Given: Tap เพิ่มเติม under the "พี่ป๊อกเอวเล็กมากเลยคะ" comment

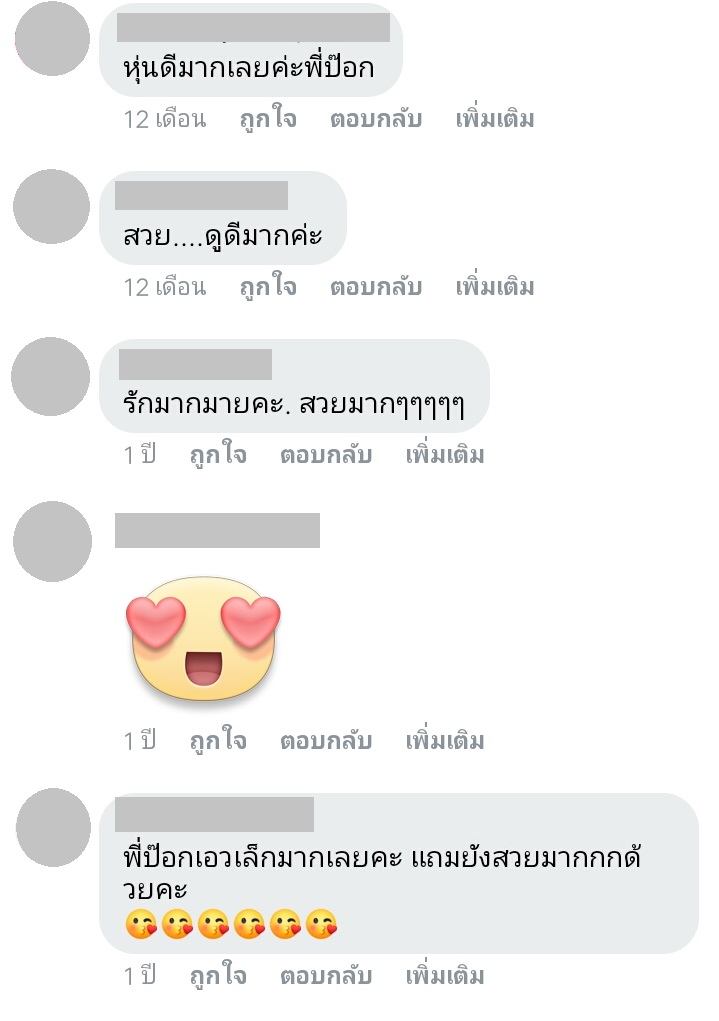Looking at the screenshot, I should click(445, 976).
